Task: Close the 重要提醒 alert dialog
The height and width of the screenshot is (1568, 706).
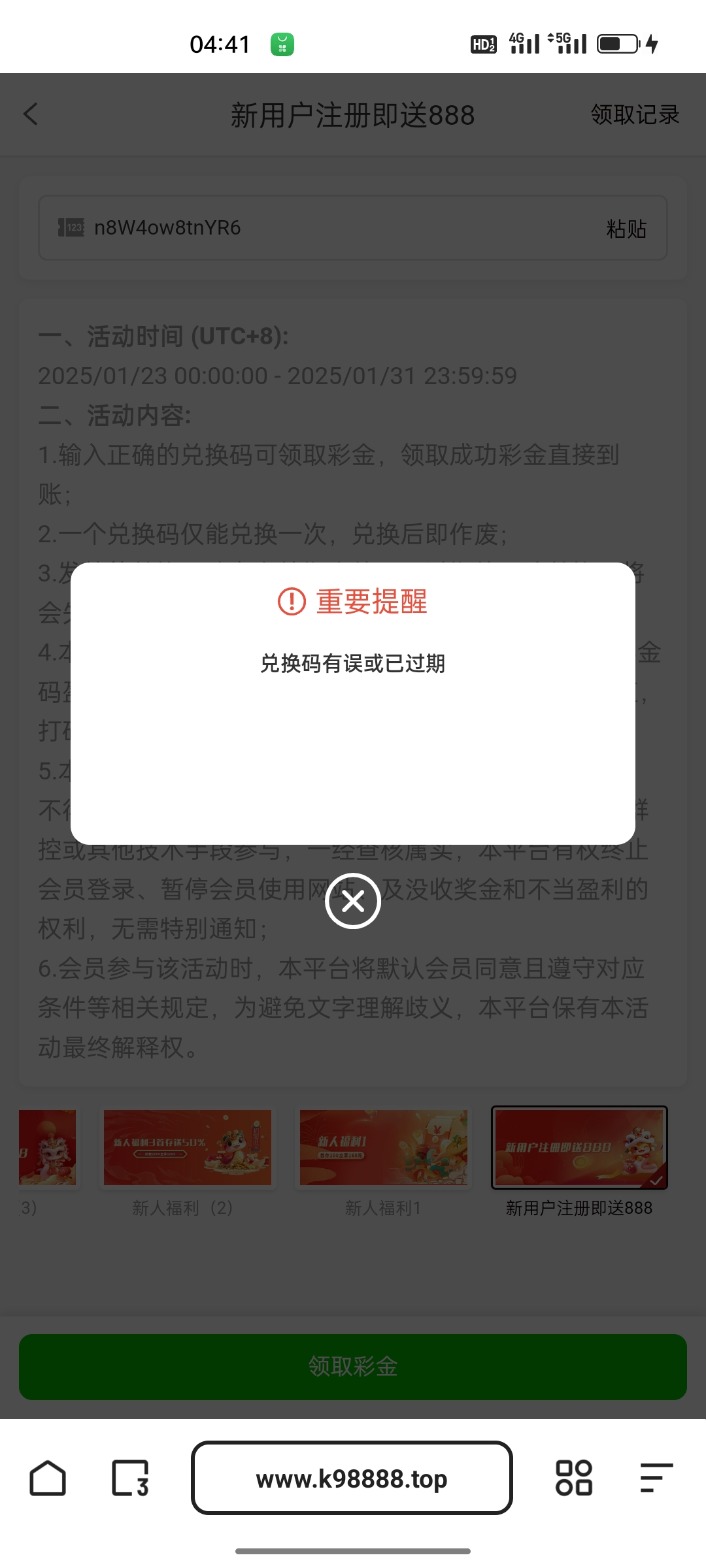Action: [353, 901]
